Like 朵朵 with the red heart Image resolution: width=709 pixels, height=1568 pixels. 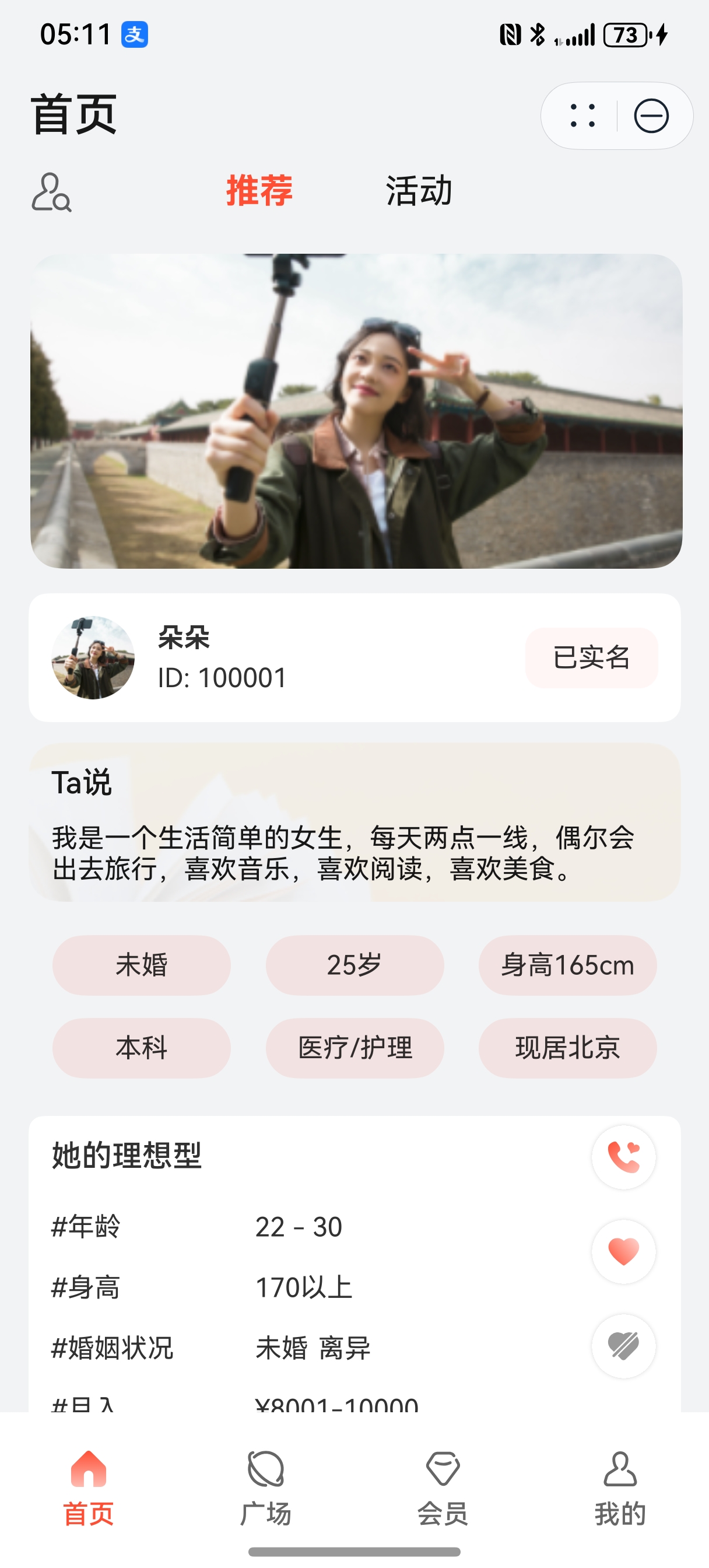pyautogui.click(x=623, y=1251)
